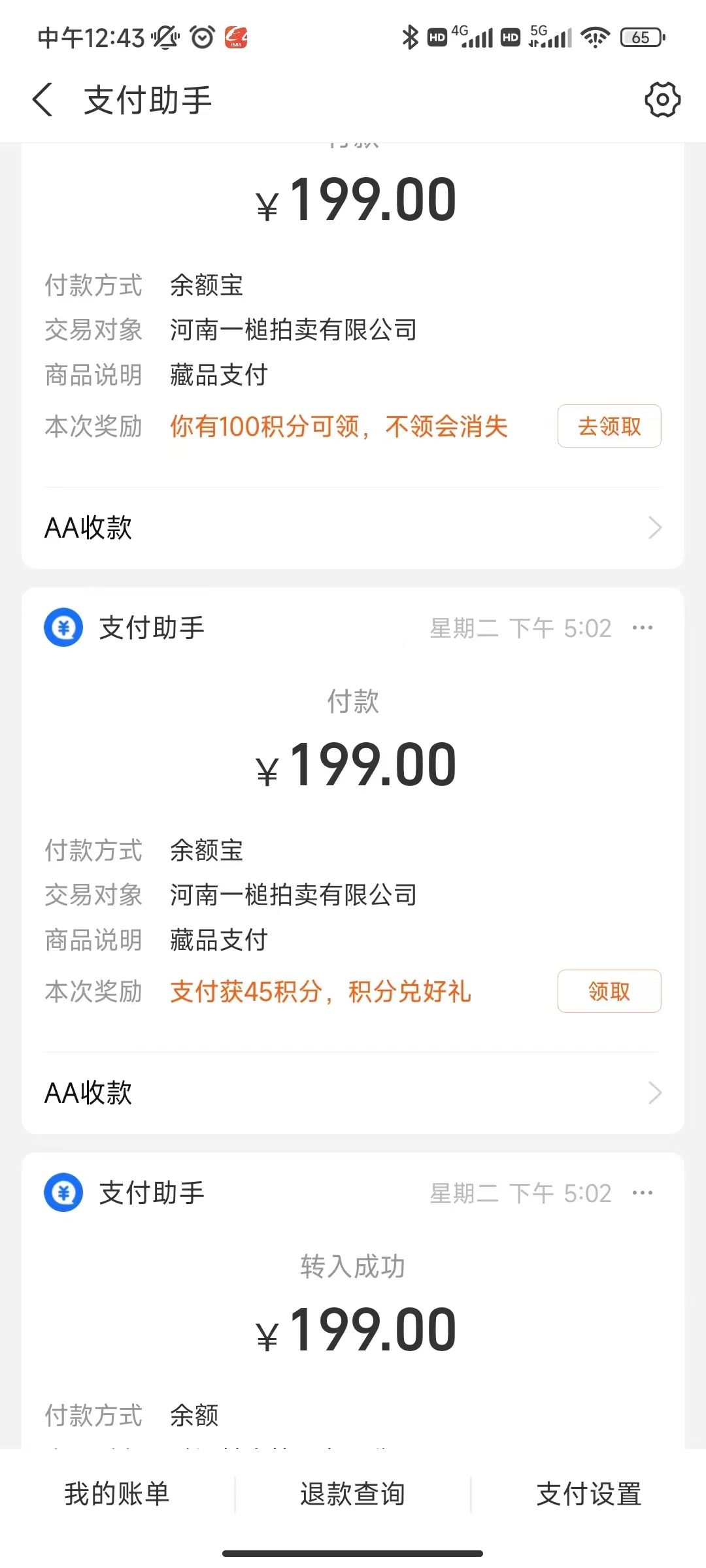Go to 支付设置
The image size is (706, 1568).
tap(588, 1494)
